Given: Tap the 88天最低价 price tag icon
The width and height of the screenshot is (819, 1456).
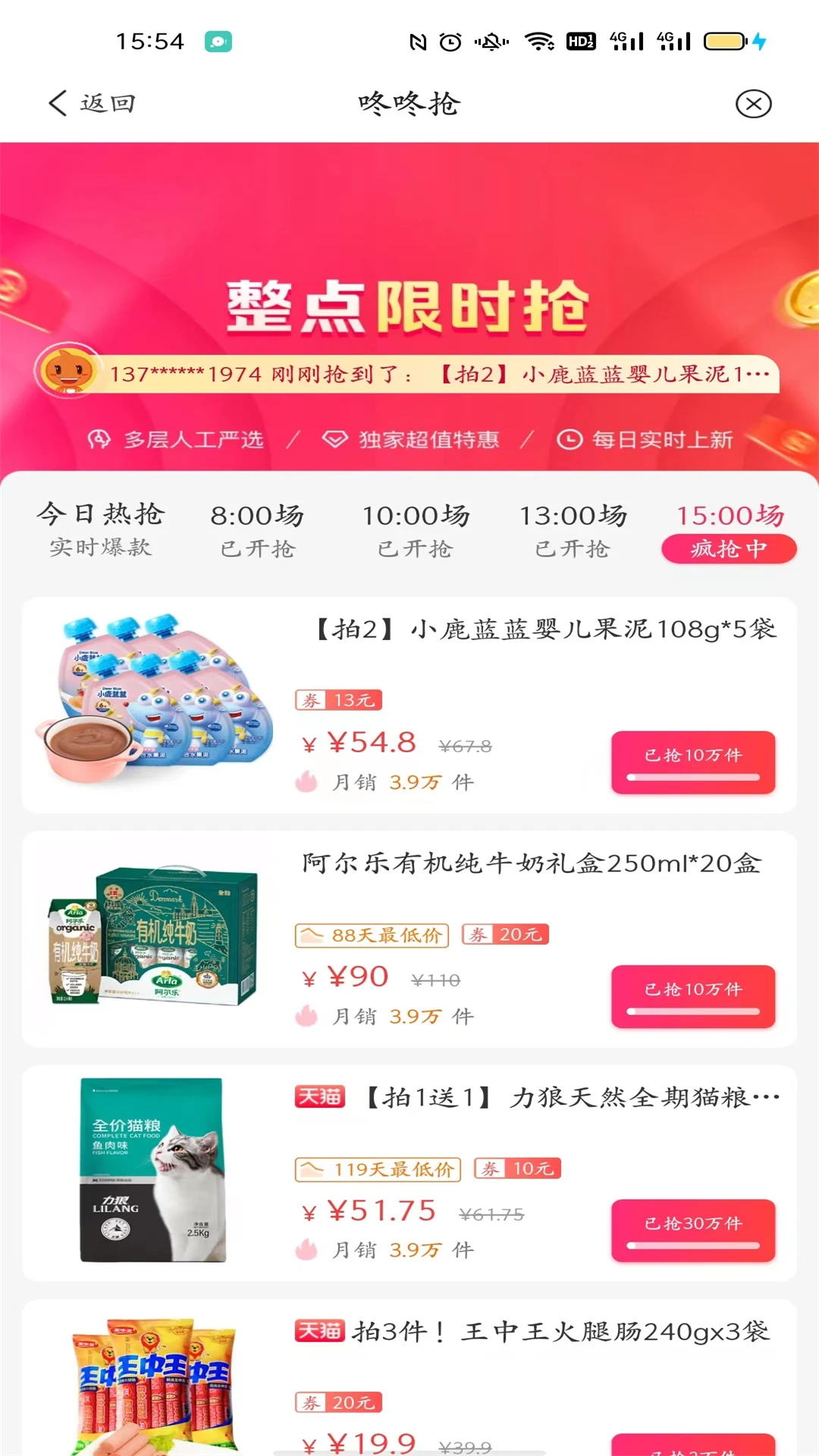Looking at the screenshot, I should (371, 935).
